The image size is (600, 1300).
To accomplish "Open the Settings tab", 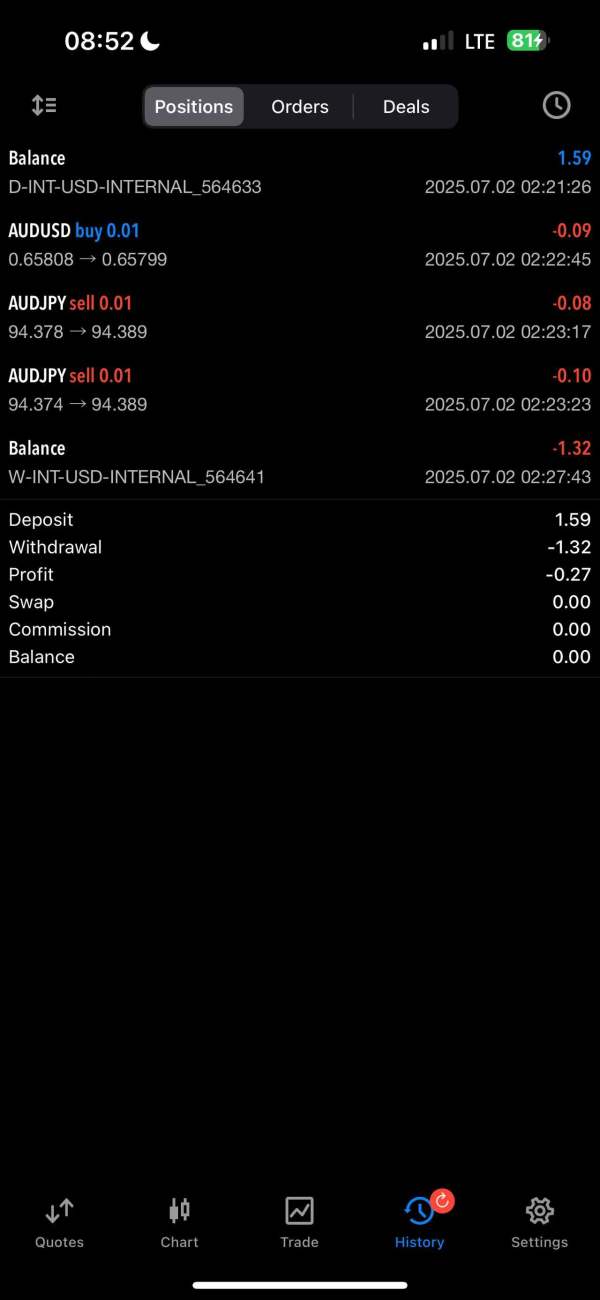I will (539, 1223).
